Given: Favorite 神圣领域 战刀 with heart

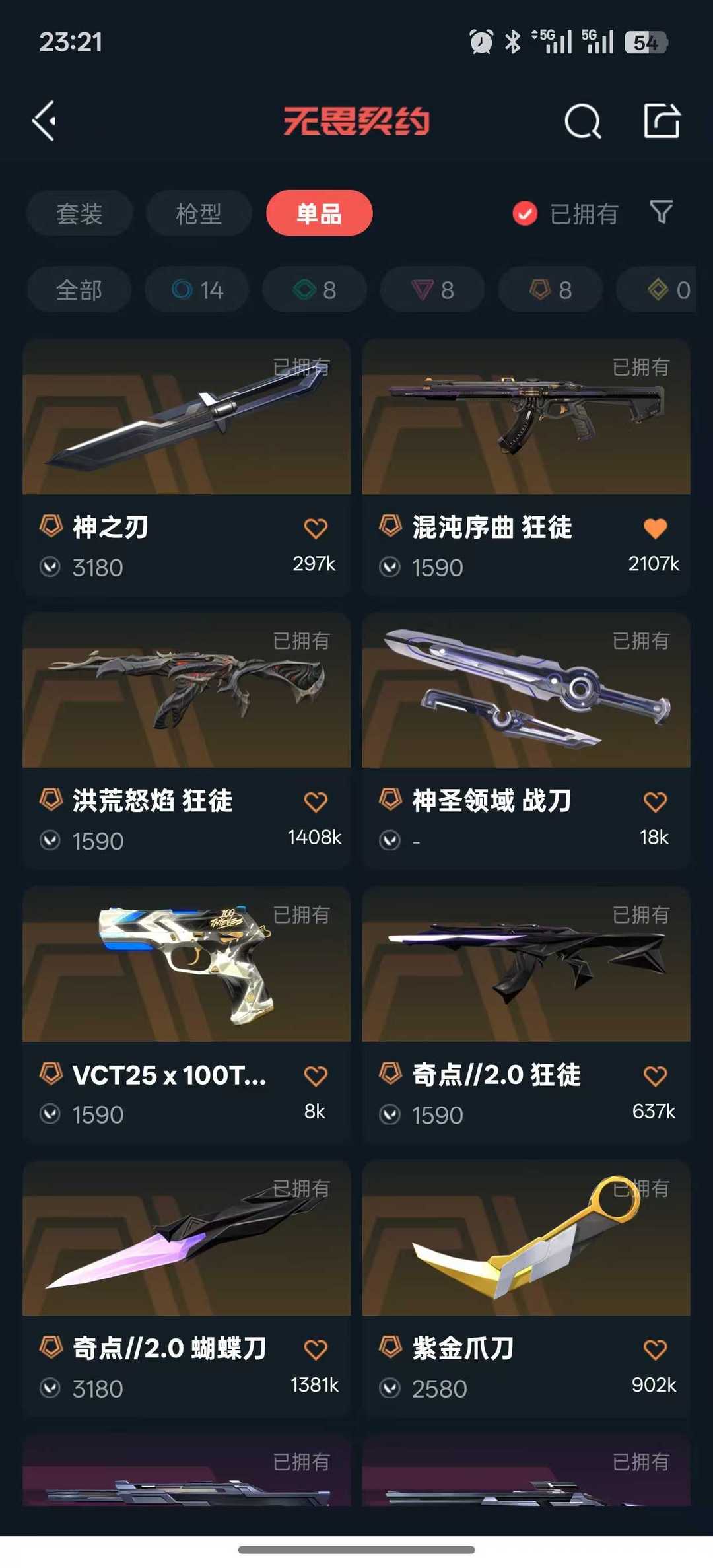Looking at the screenshot, I should (x=655, y=801).
